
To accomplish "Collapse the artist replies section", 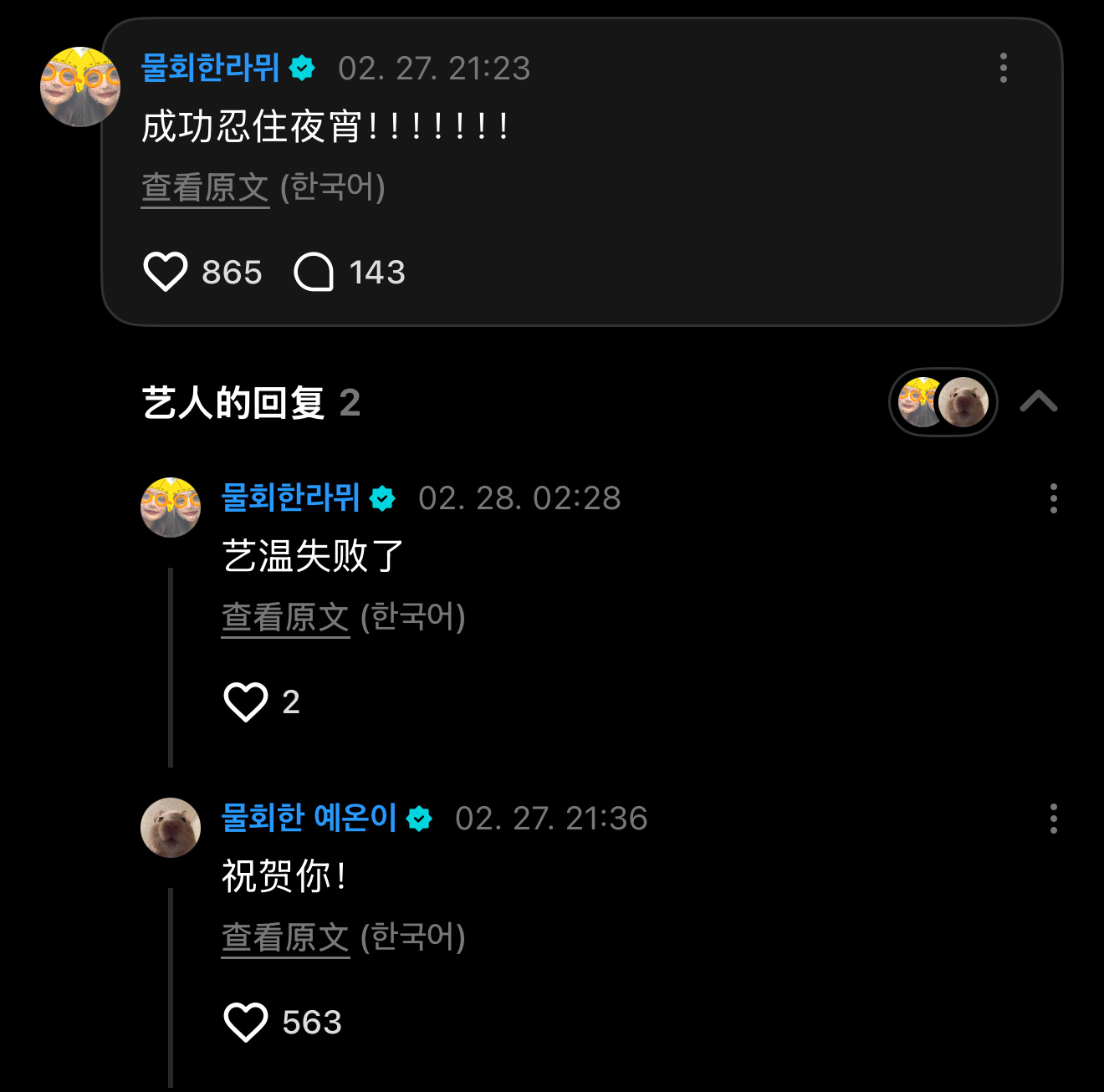I will 1038,402.
